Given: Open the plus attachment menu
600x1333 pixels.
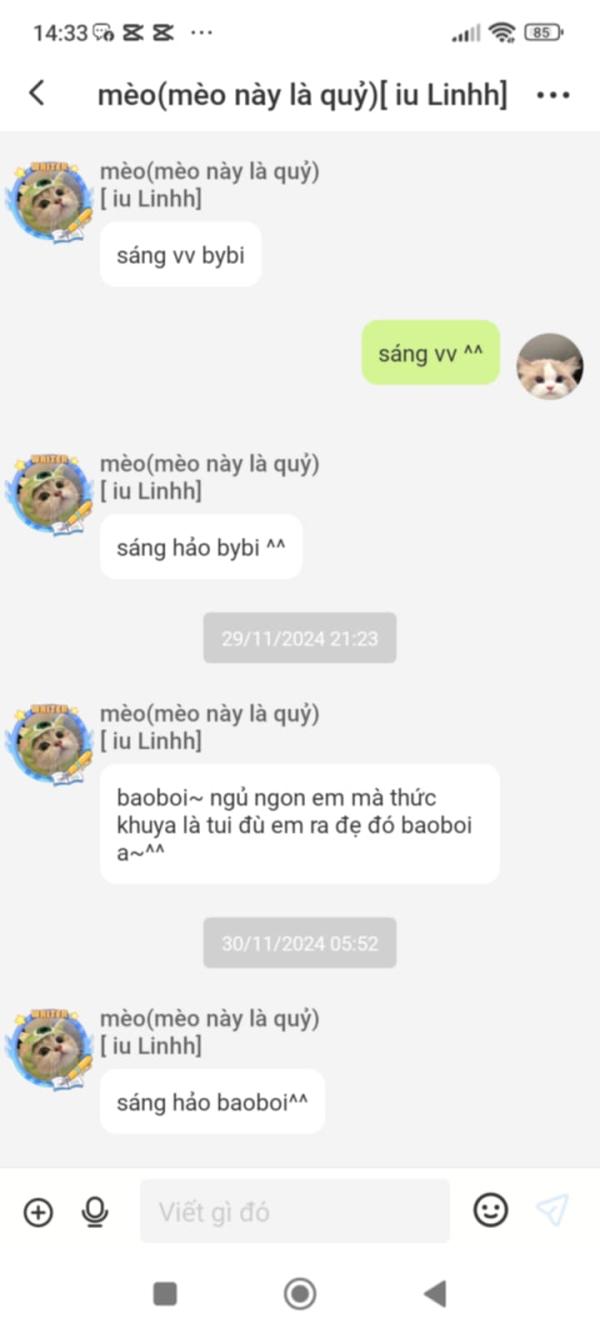Looking at the screenshot, I should pos(38,1212).
